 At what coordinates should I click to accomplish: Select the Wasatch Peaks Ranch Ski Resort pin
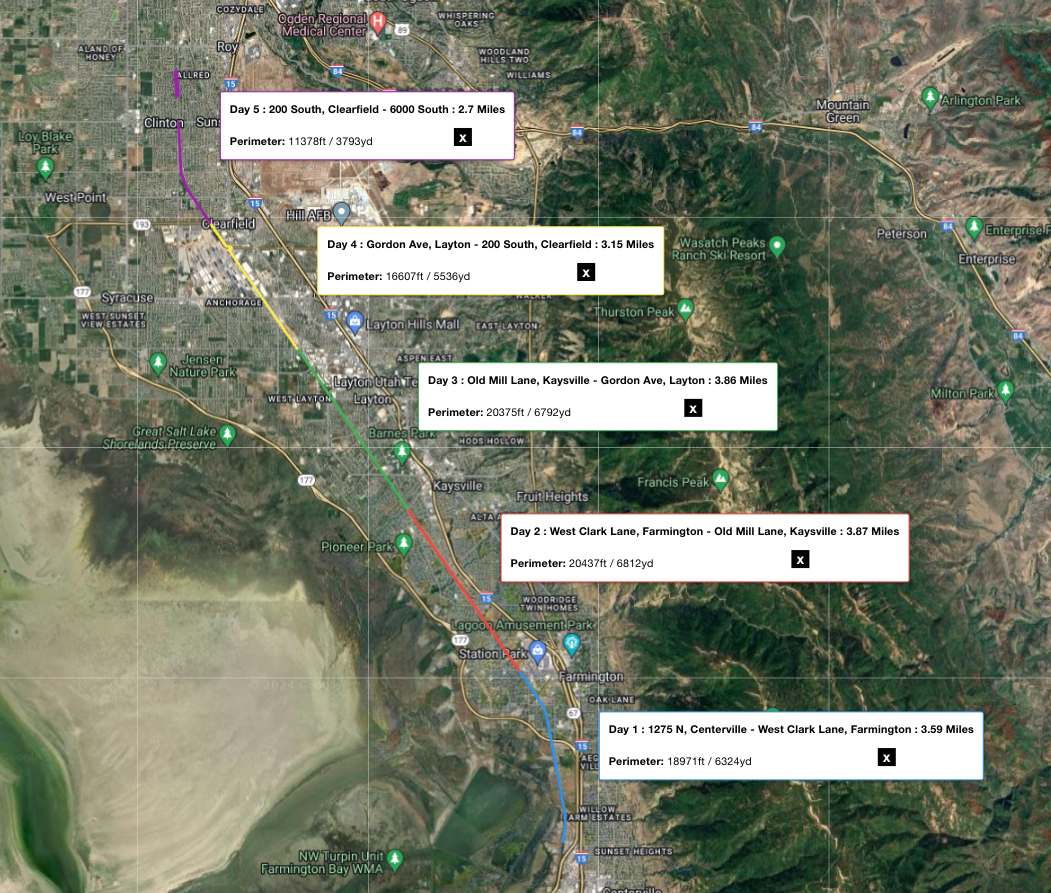coord(777,245)
